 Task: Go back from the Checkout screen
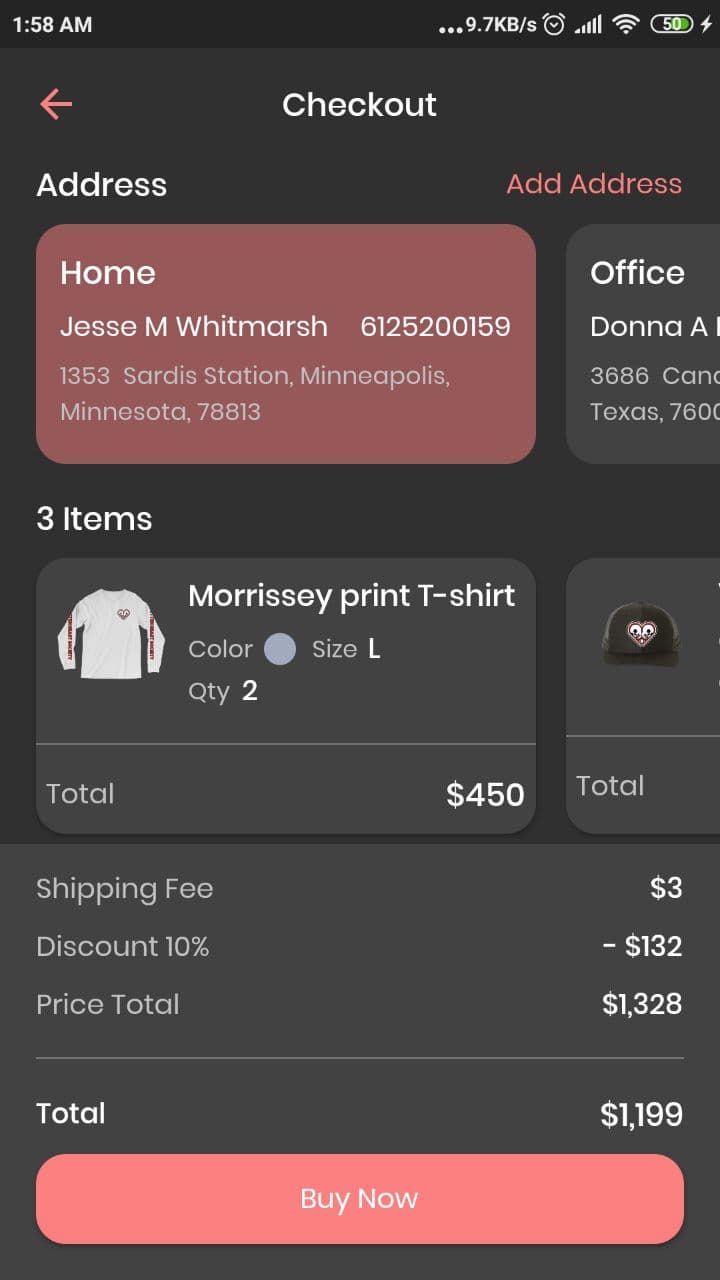pos(56,104)
